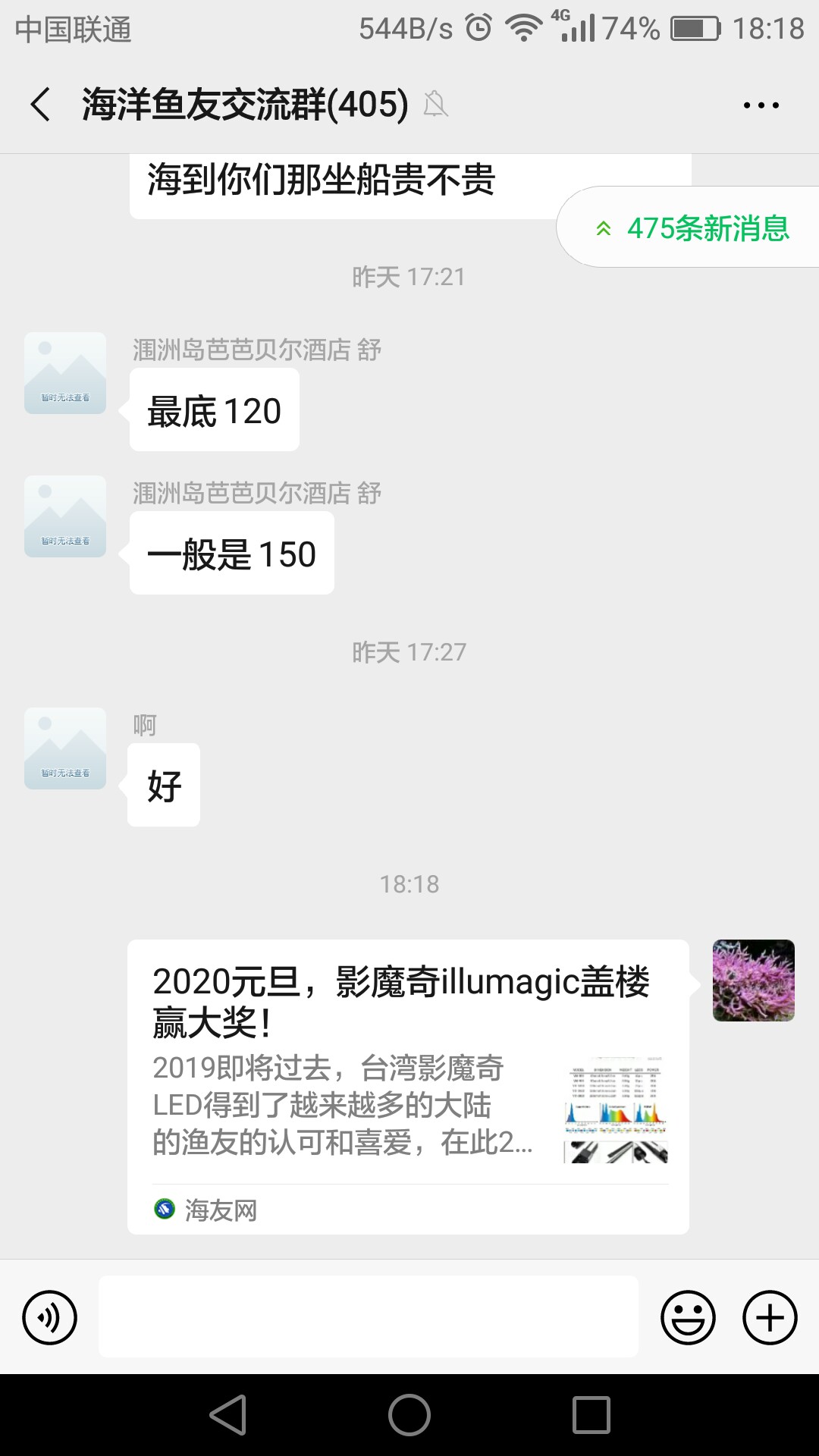Open the group chat overflow menu
819x1456 pixels.
pyautogui.click(x=761, y=105)
